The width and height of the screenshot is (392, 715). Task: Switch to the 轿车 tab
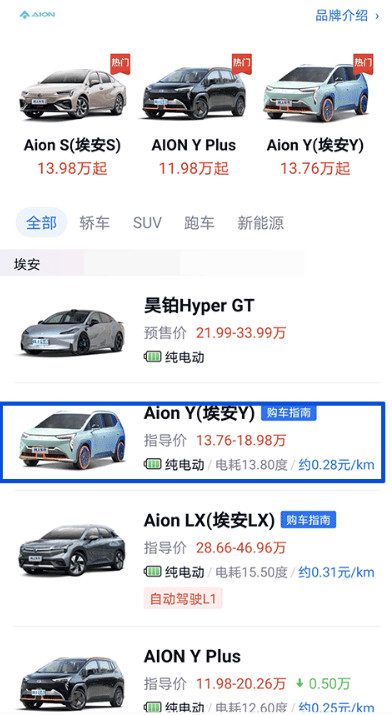[94, 223]
